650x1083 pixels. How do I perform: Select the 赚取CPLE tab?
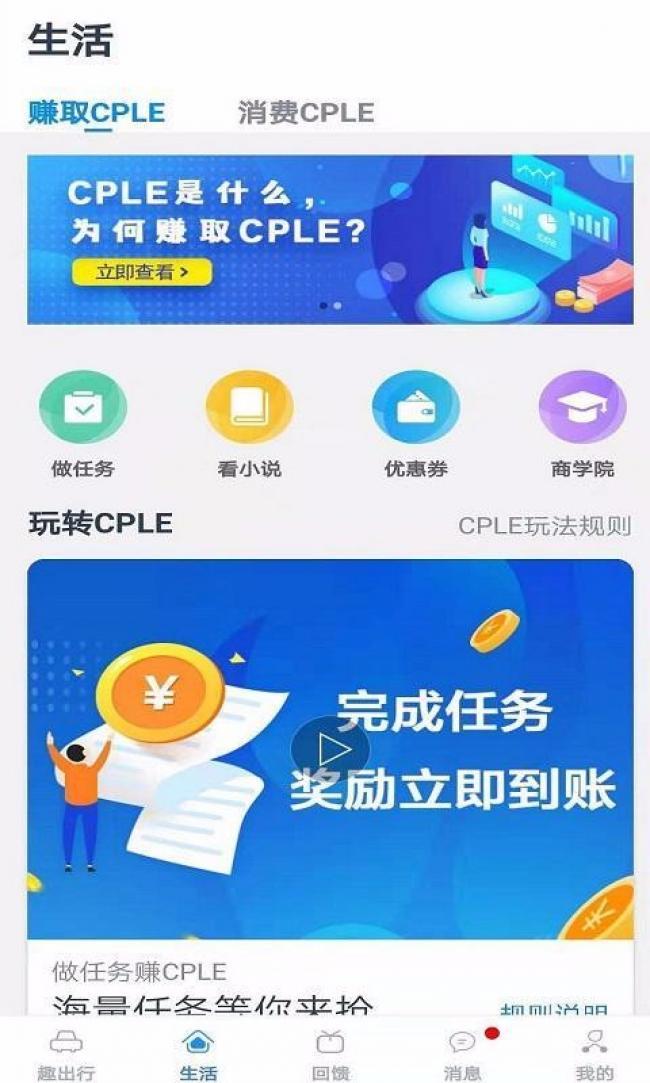coord(96,112)
